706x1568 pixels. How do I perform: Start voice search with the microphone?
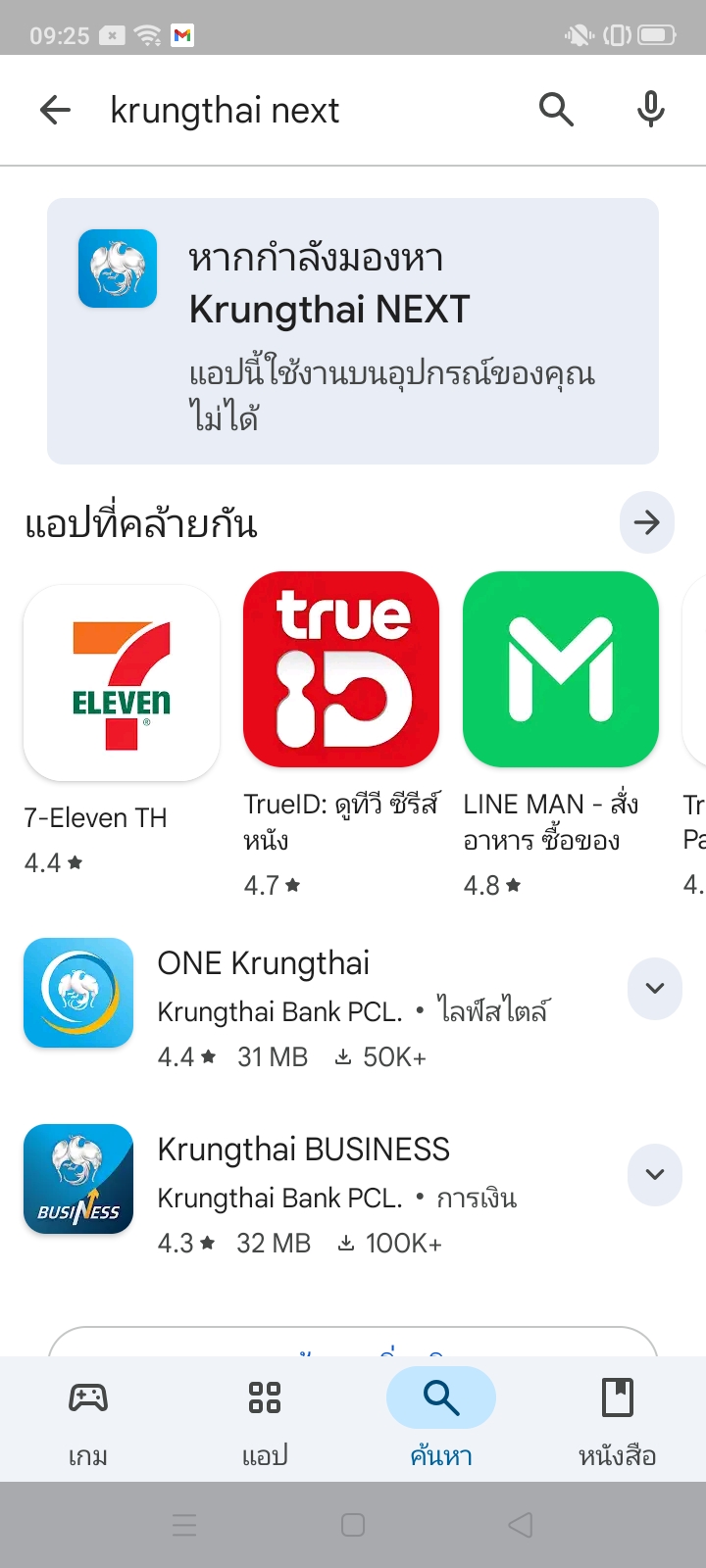[651, 110]
